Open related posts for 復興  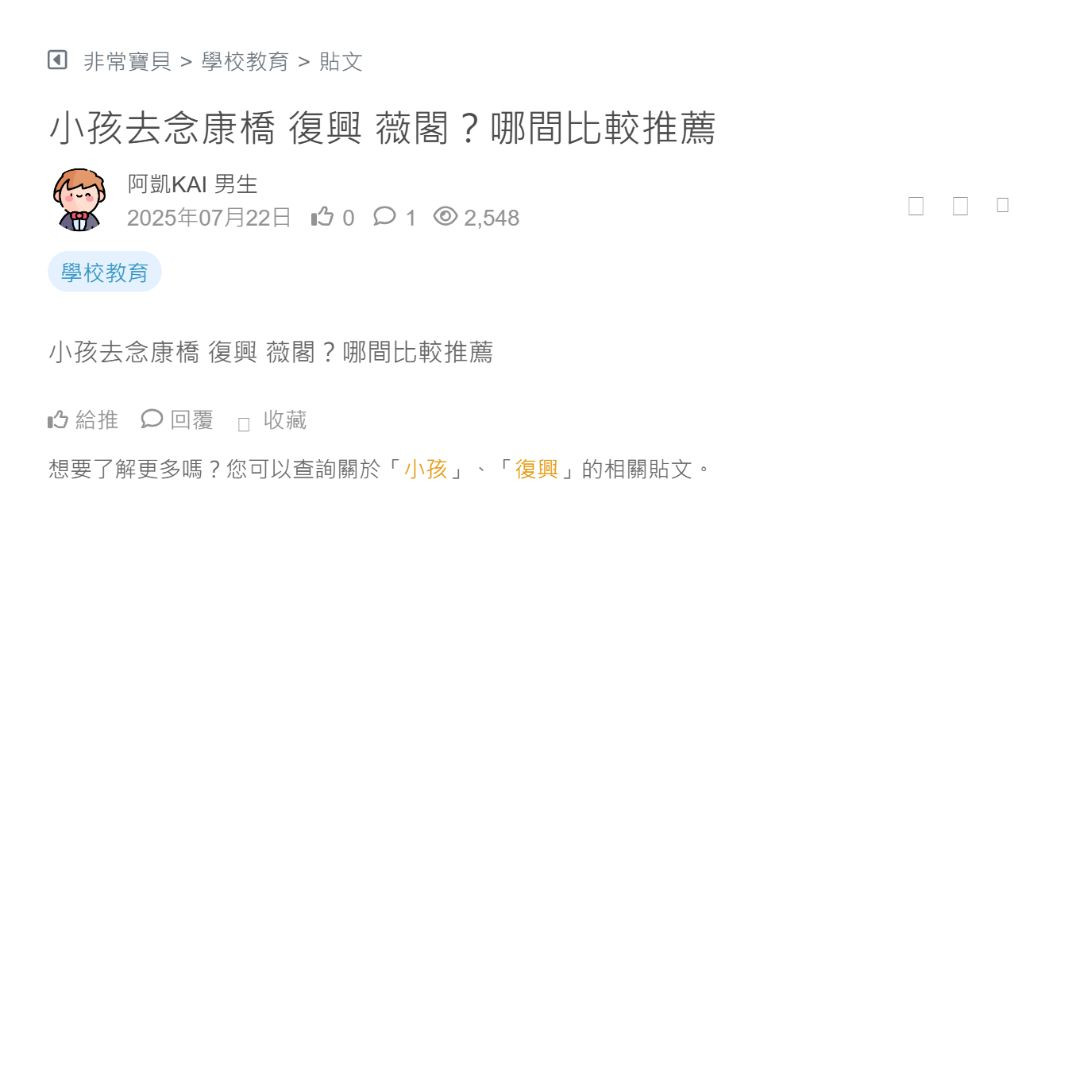pyautogui.click(x=536, y=469)
